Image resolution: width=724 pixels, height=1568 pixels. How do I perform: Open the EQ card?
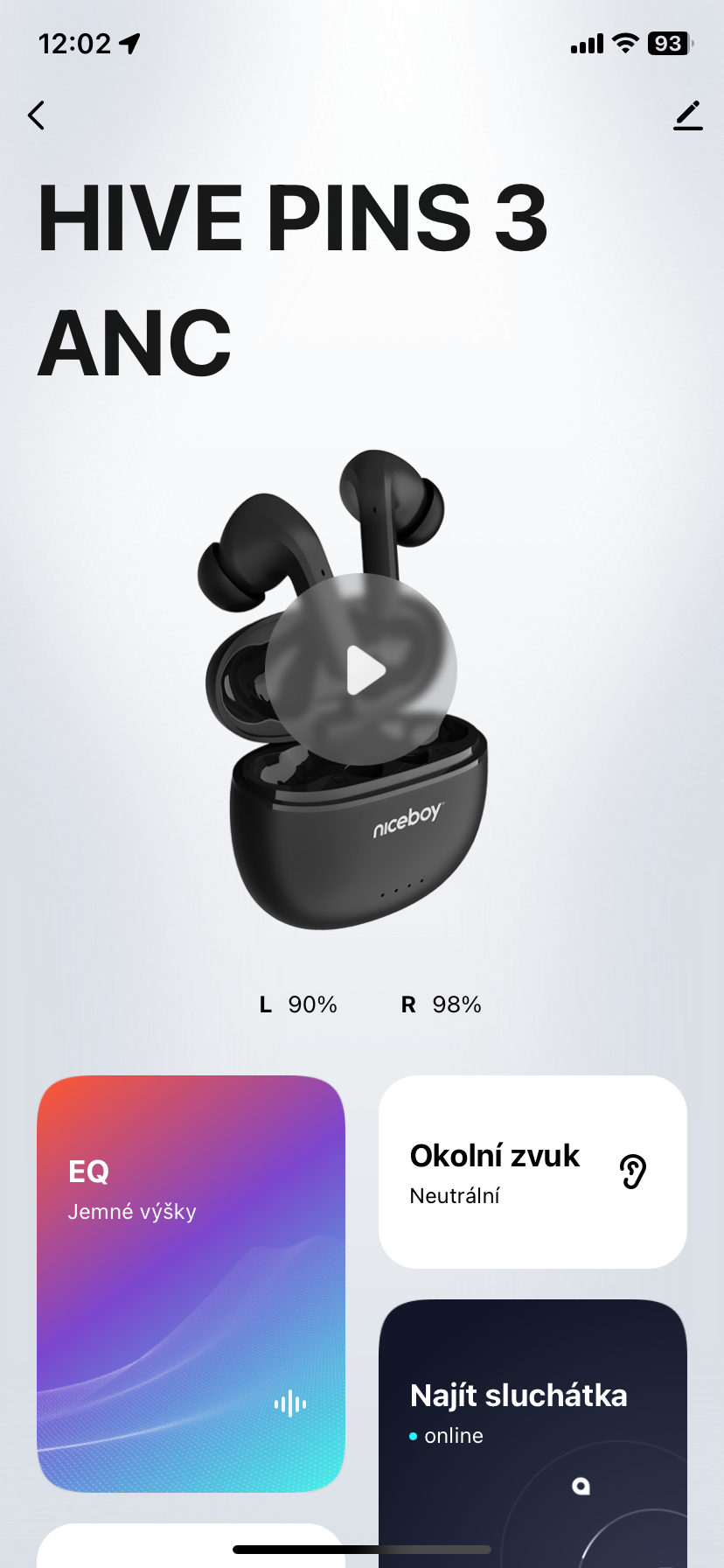click(191, 1283)
